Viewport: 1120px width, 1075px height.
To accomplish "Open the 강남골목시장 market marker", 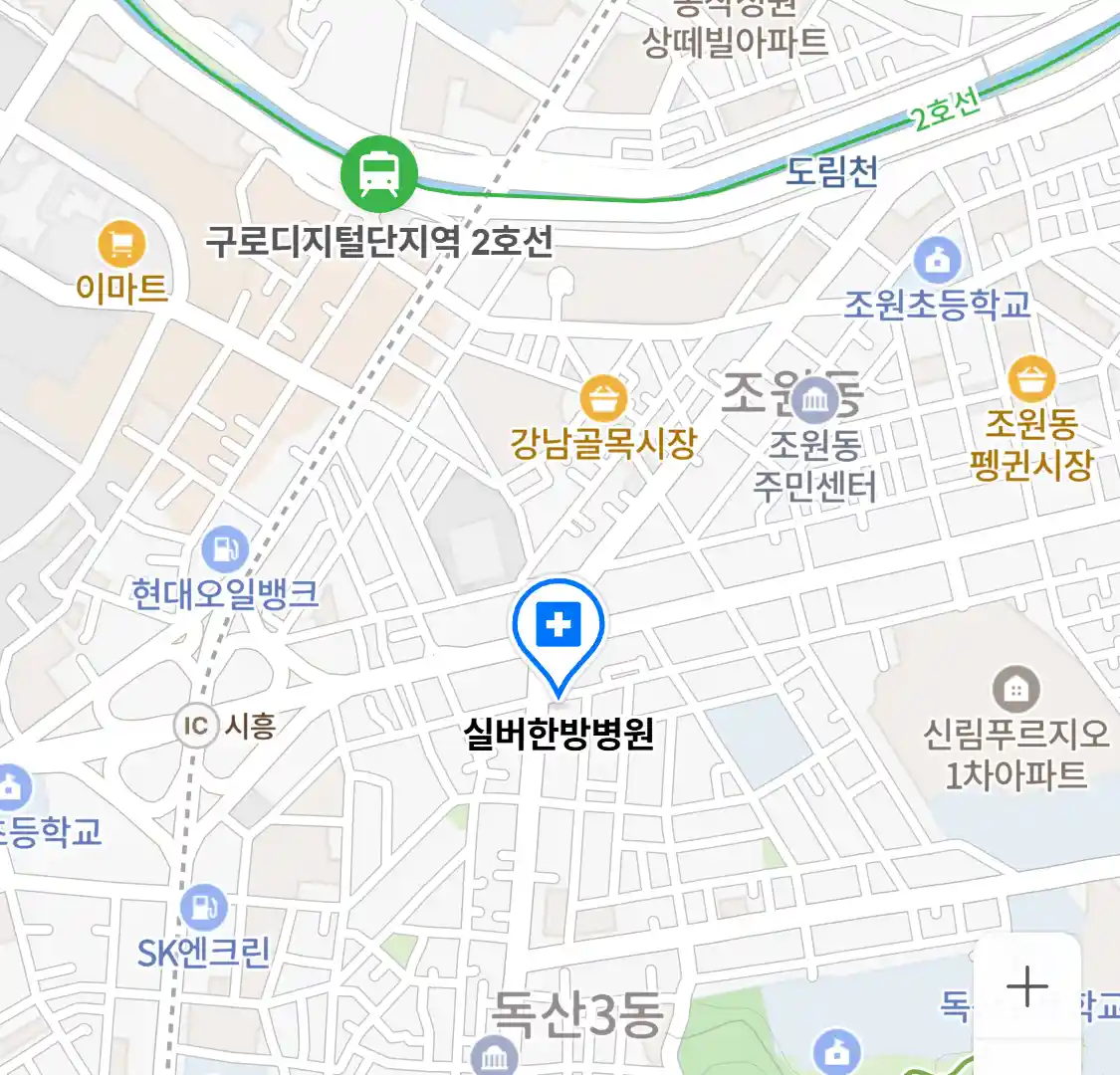I will tap(603, 400).
